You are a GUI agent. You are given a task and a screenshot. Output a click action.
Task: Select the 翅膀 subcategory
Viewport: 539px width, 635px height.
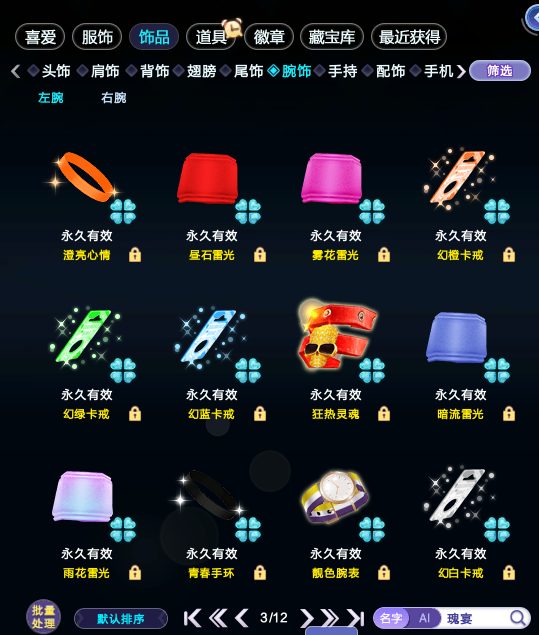pos(201,71)
